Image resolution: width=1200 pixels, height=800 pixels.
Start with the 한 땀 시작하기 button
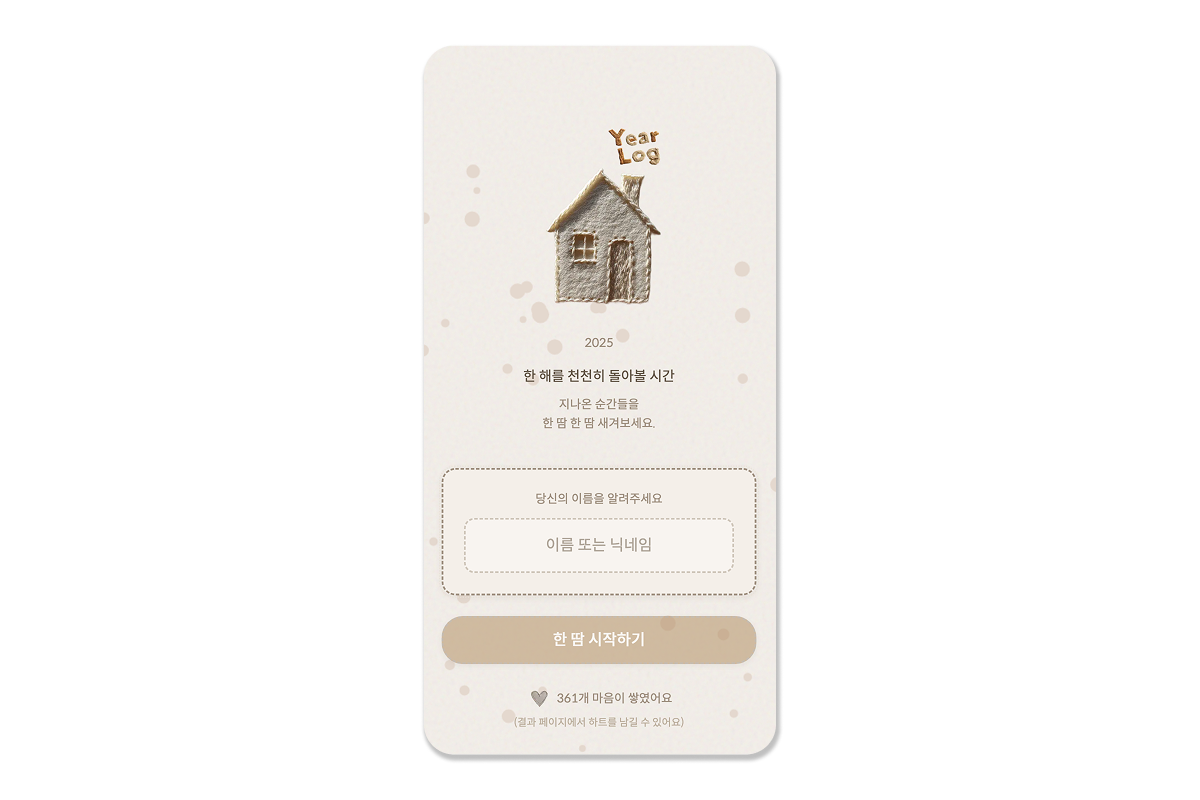pyautogui.click(x=598, y=640)
